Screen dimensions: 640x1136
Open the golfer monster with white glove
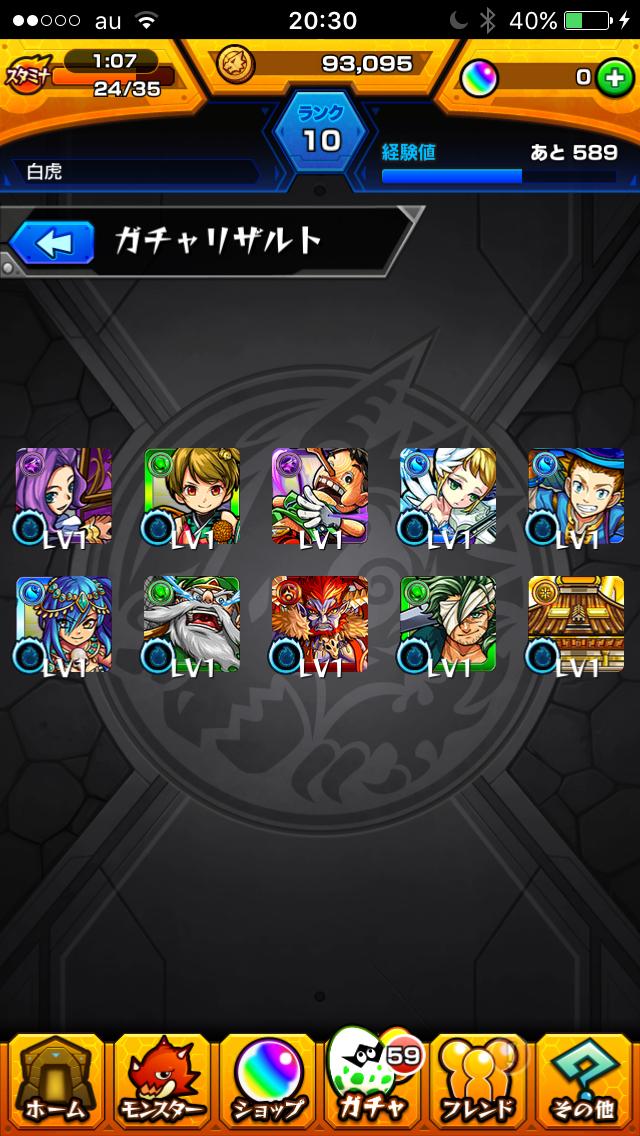tap(320, 496)
